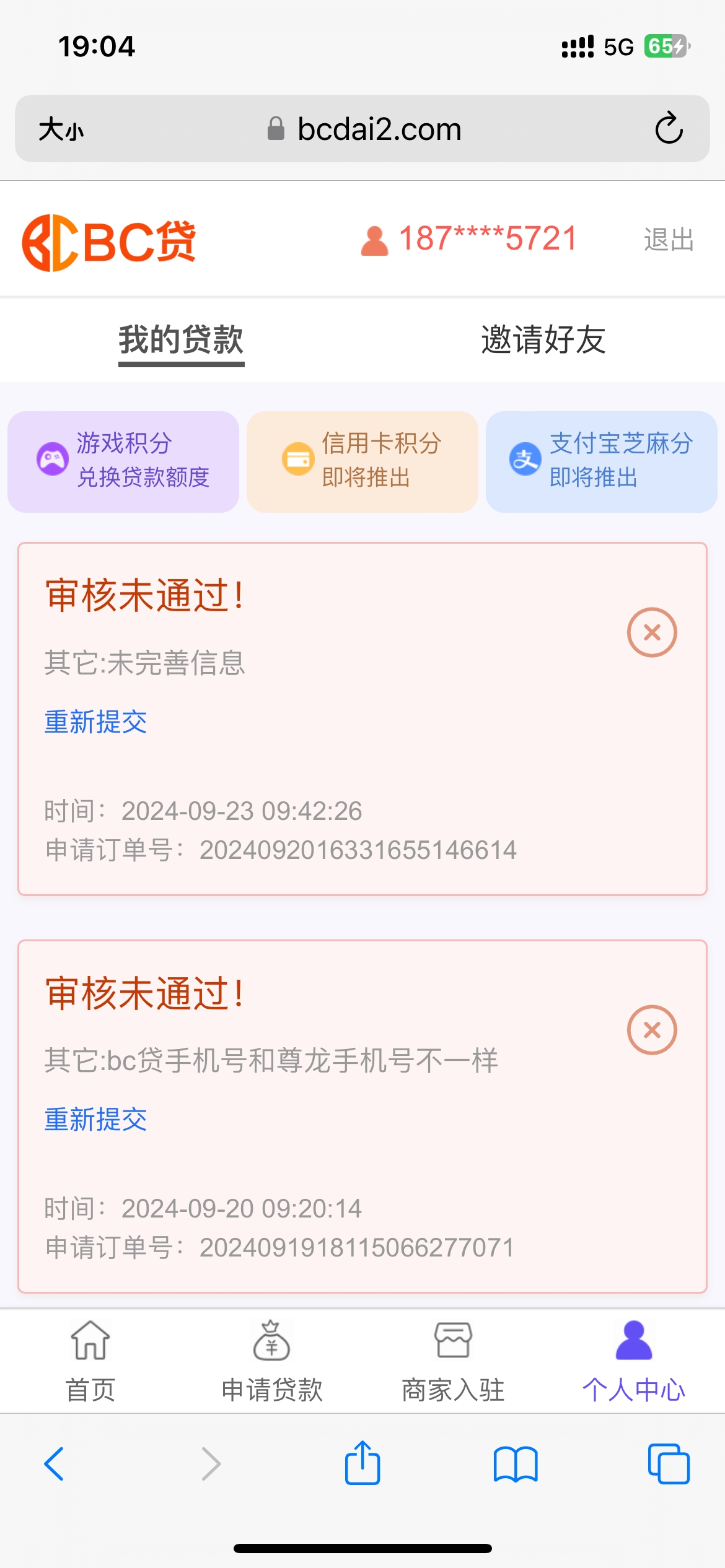Viewport: 725px width, 1568px height.
Task: Tap 重新提交 under 未完善信息 rejection
Action: click(x=95, y=722)
